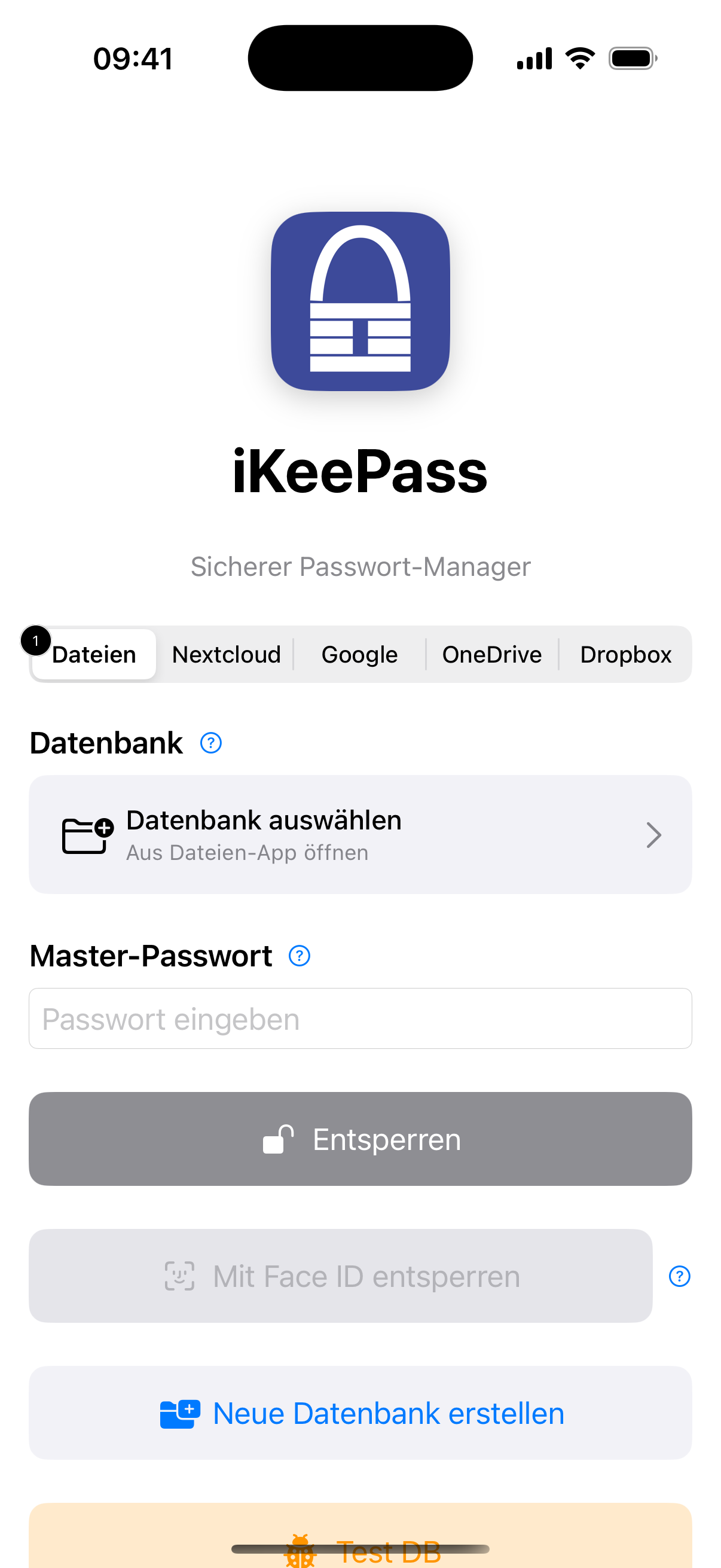
Task: Click the Face ID scan icon
Action: 180,1276
